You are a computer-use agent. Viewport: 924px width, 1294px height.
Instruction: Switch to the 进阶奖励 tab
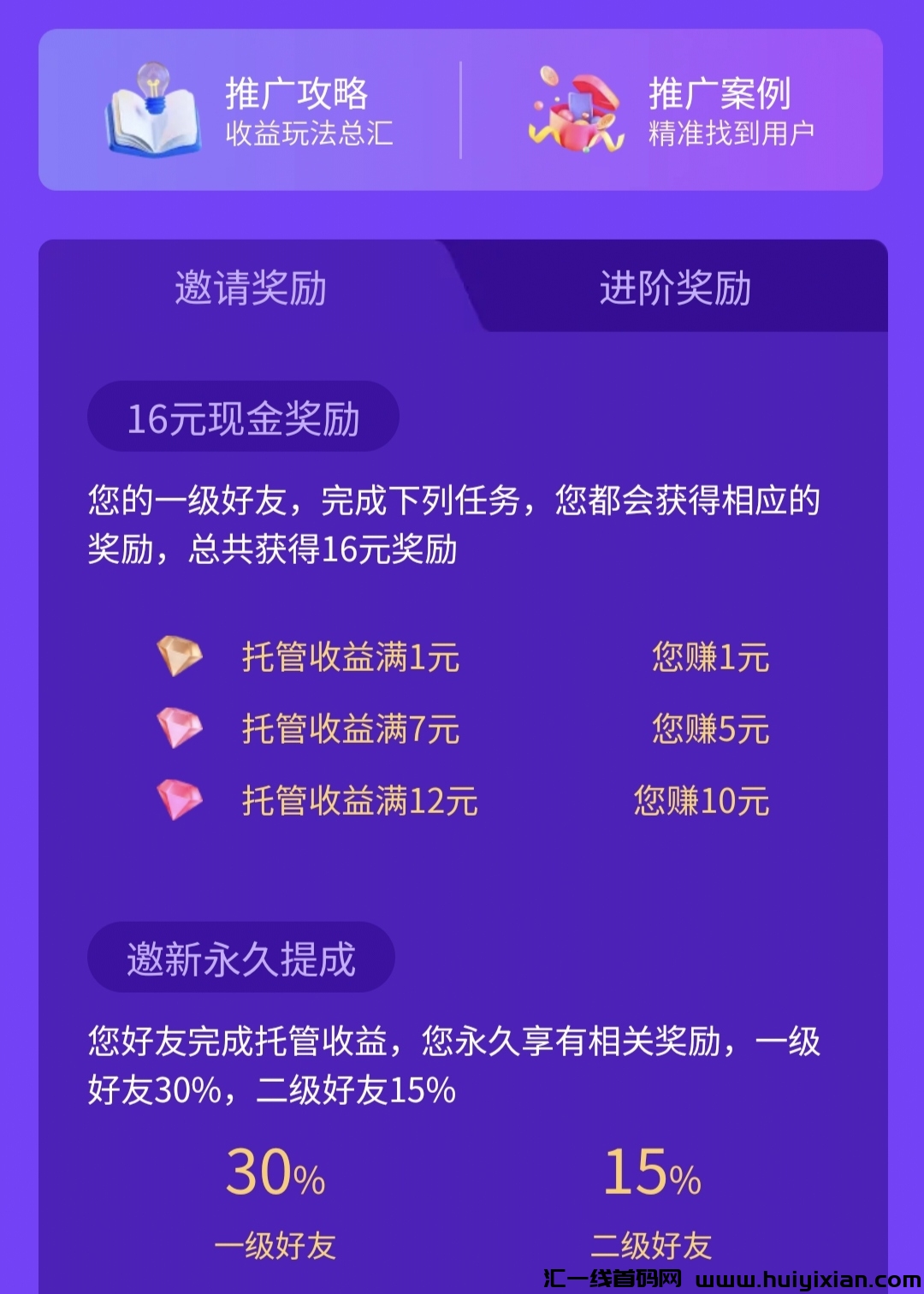click(675, 288)
